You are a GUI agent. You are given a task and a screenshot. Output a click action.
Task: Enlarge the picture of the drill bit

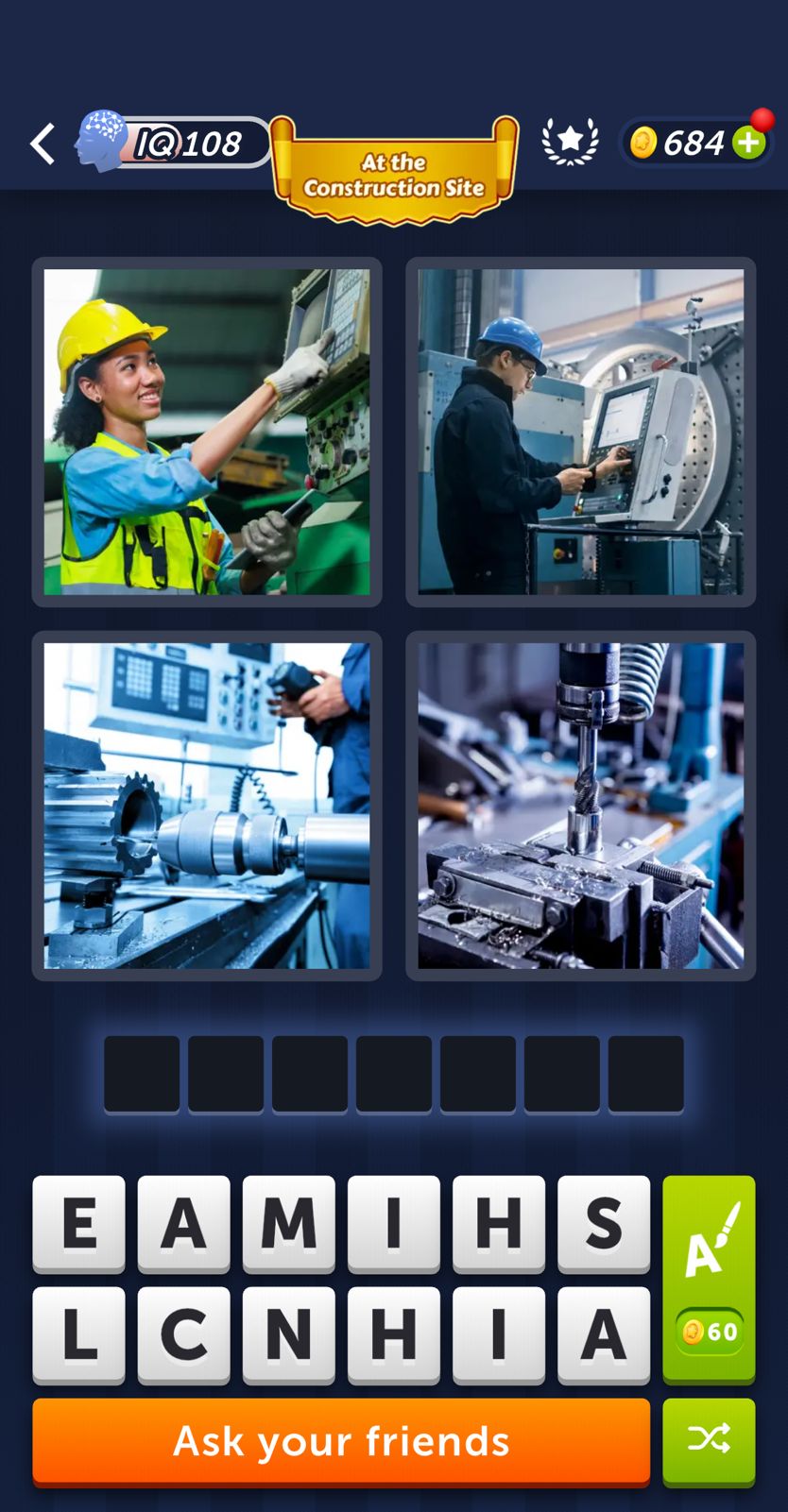click(x=580, y=806)
